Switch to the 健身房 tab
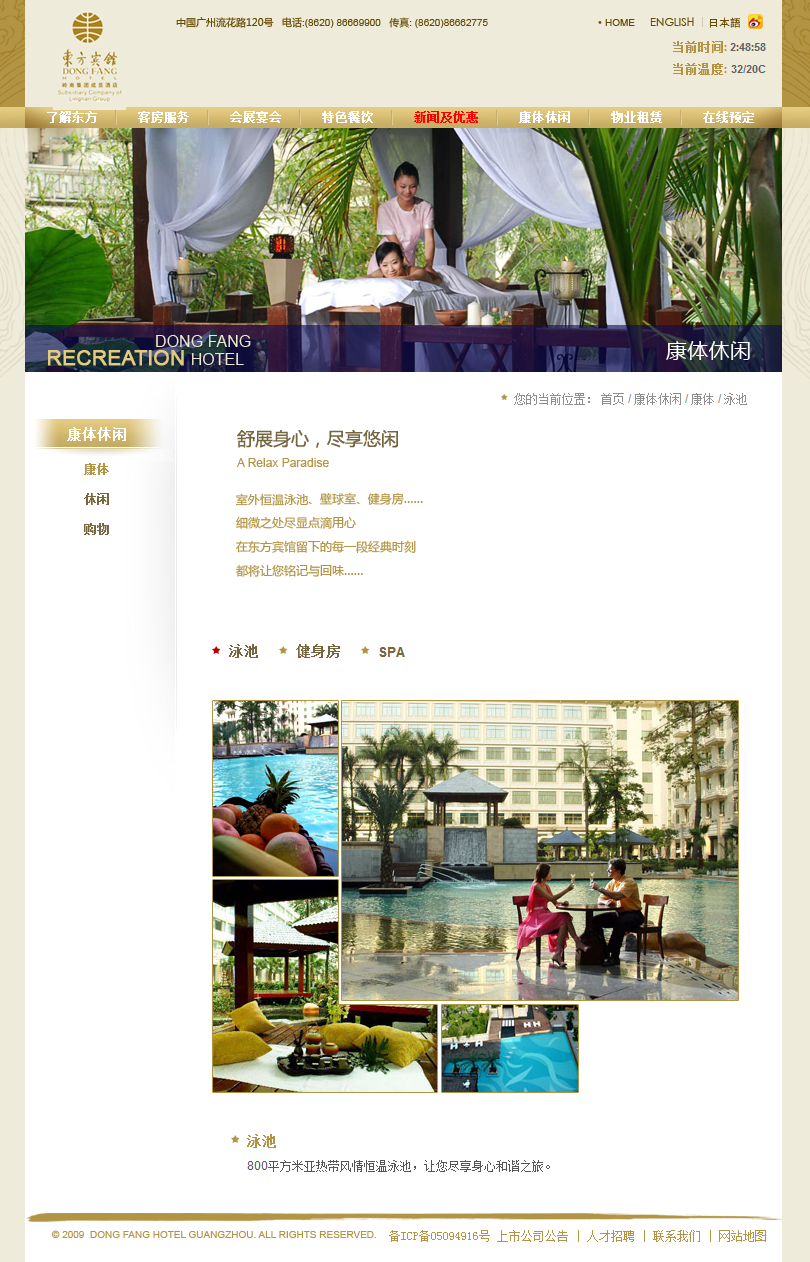The width and height of the screenshot is (810, 1262). [318, 651]
